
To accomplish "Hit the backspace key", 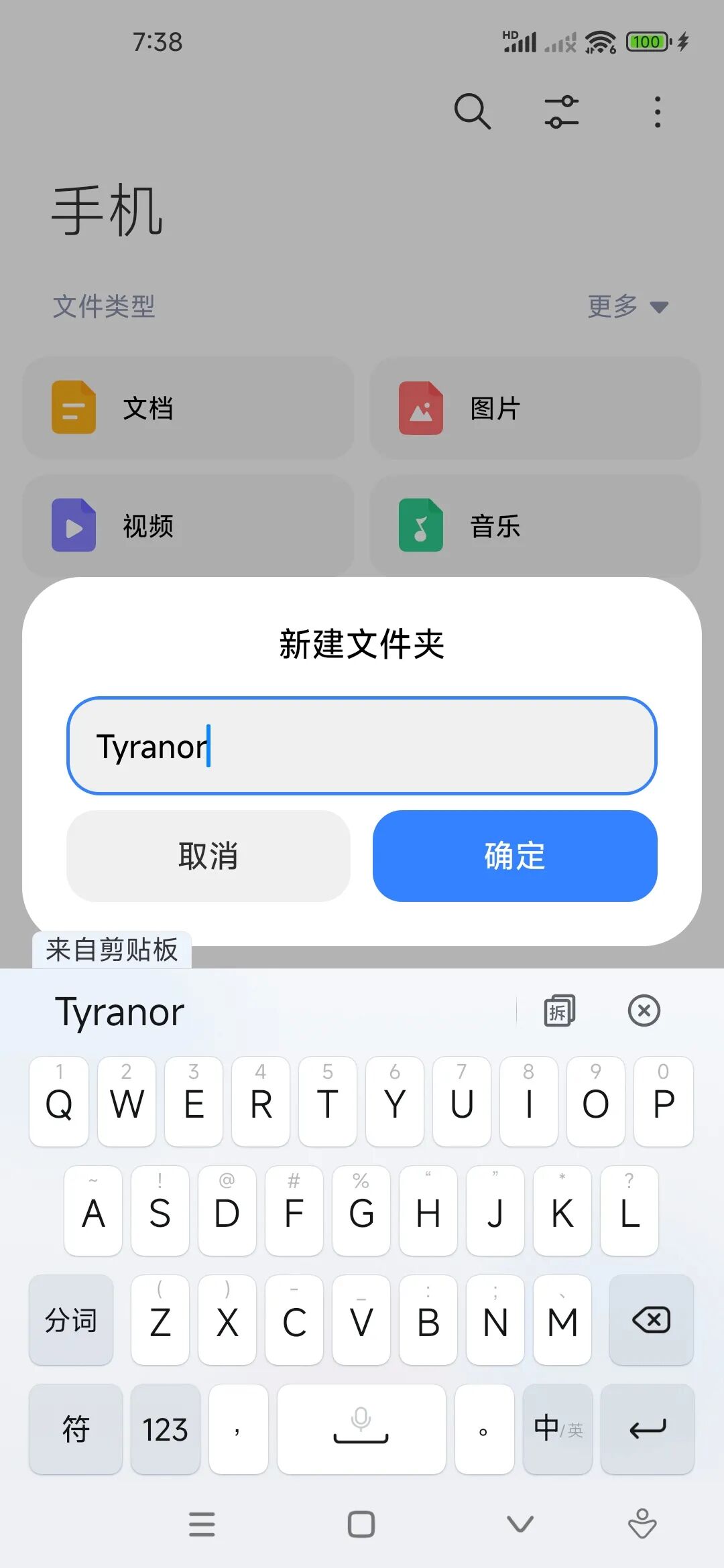I will [650, 1320].
